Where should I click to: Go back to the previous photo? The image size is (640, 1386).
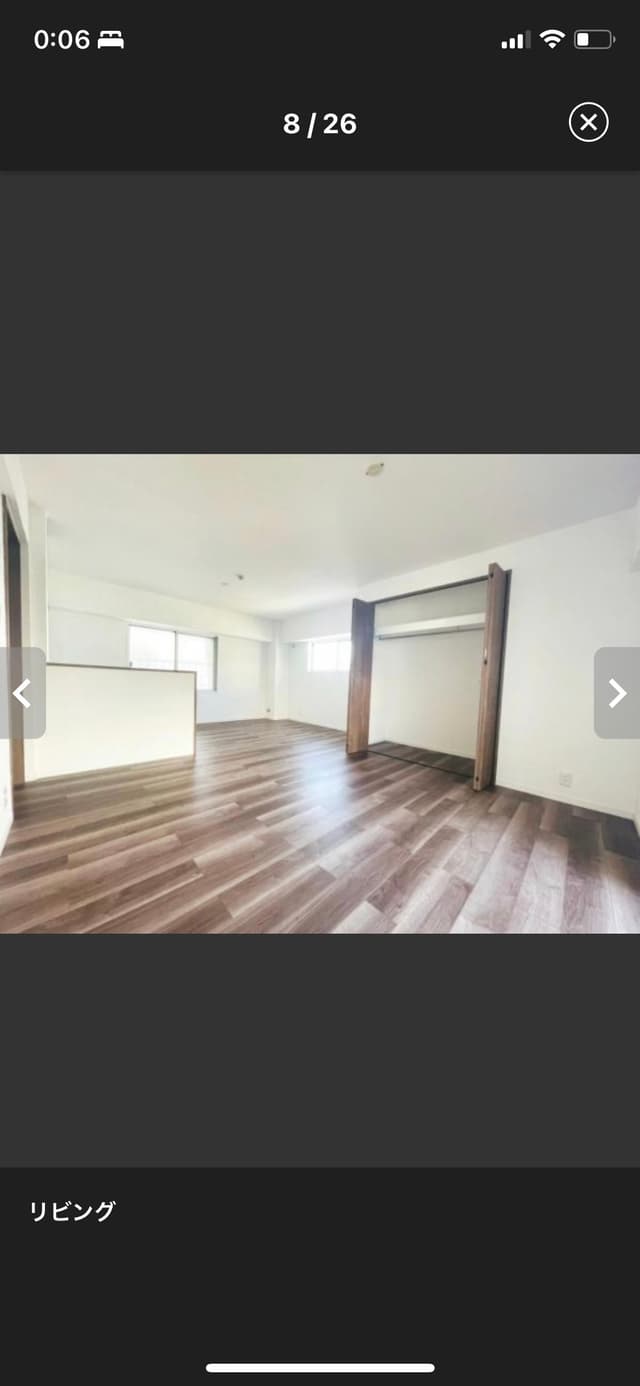(x=22, y=693)
